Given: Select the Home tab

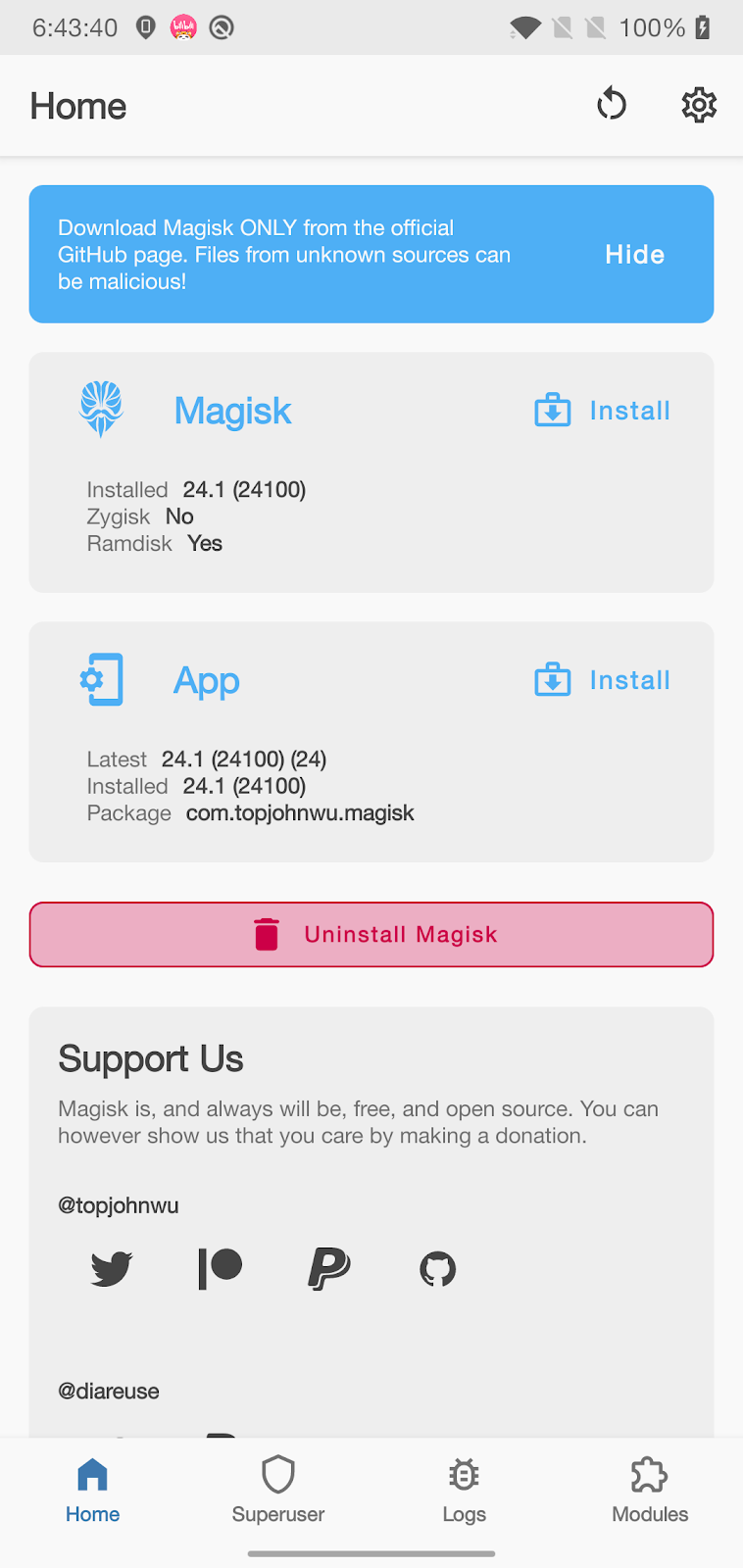Looking at the screenshot, I should tap(93, 1490).
